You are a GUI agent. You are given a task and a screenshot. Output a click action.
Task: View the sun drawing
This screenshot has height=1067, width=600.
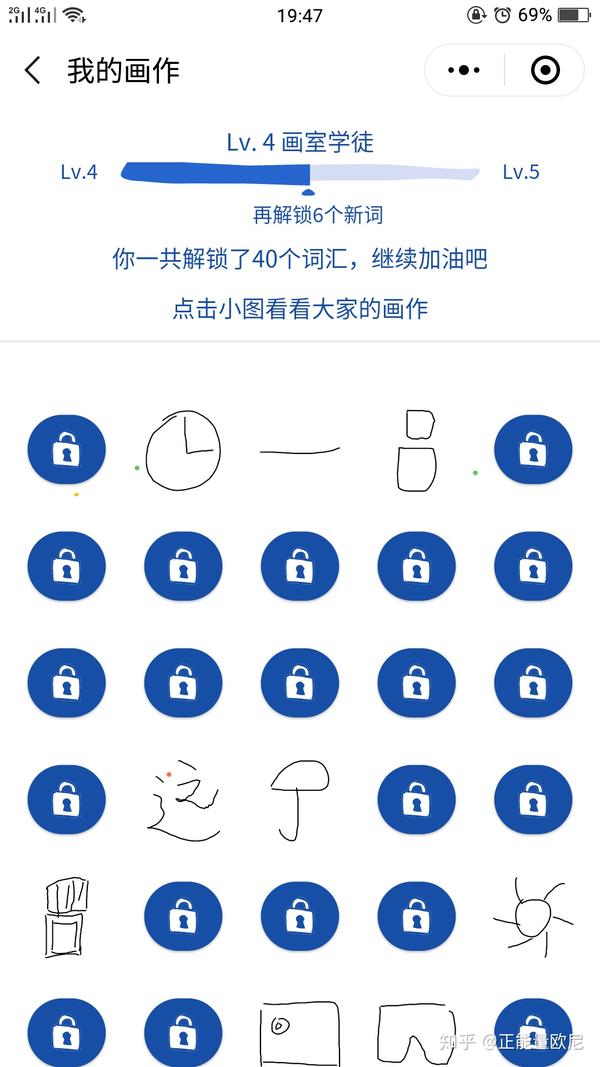[x=533, y=914]
